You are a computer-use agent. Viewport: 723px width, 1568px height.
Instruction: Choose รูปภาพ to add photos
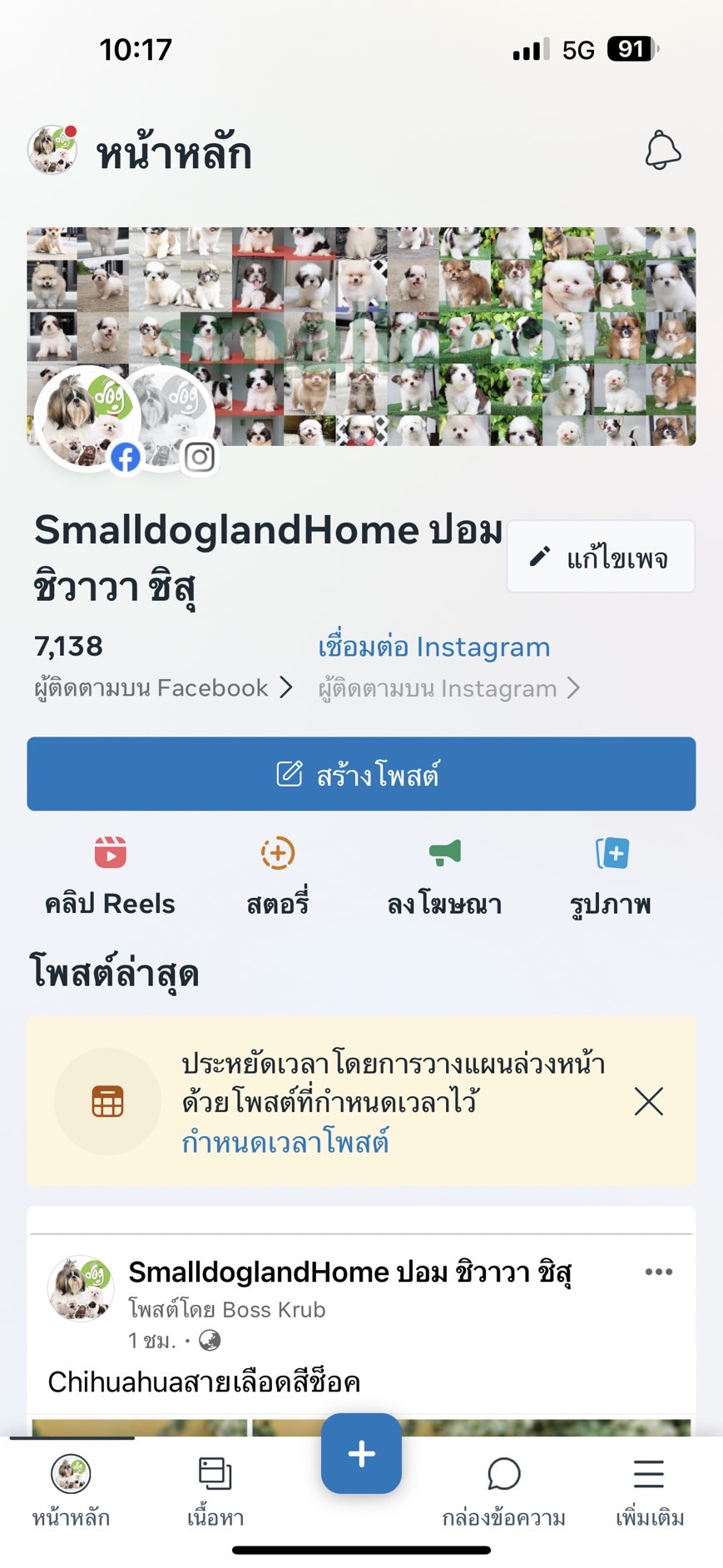tap(611, 876)
